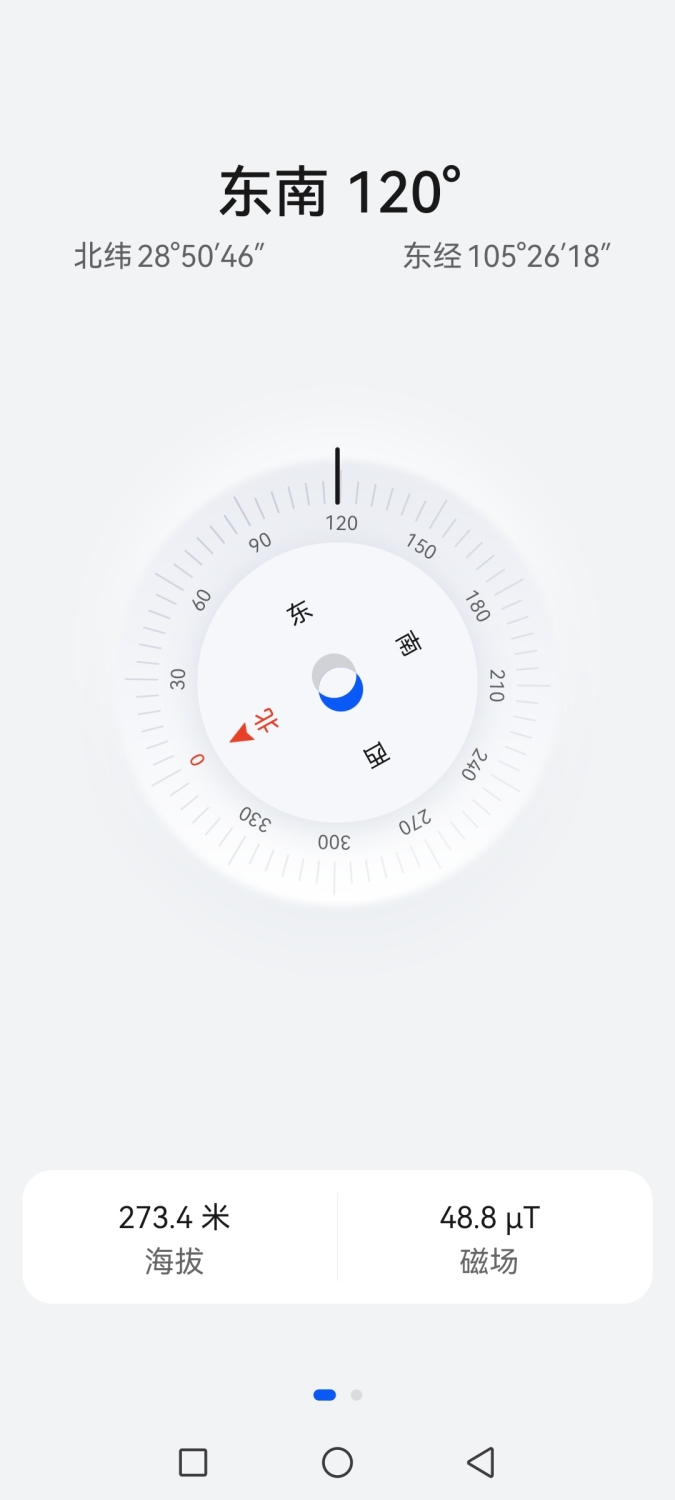Navigate back with the triangle button
The image size is (675, 1500).
point(481,1463)
